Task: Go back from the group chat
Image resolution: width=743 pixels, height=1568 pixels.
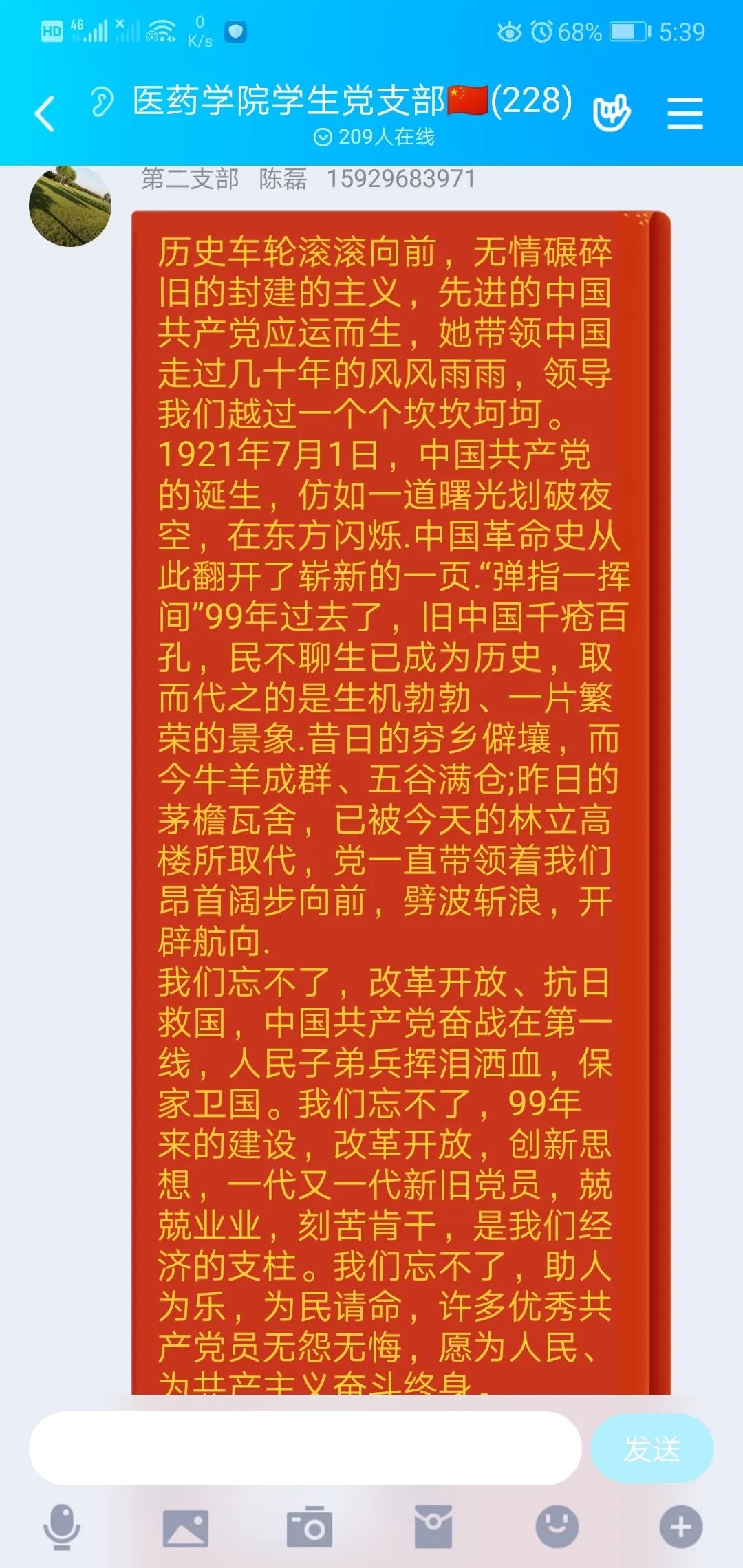Action: click(45, 113)
